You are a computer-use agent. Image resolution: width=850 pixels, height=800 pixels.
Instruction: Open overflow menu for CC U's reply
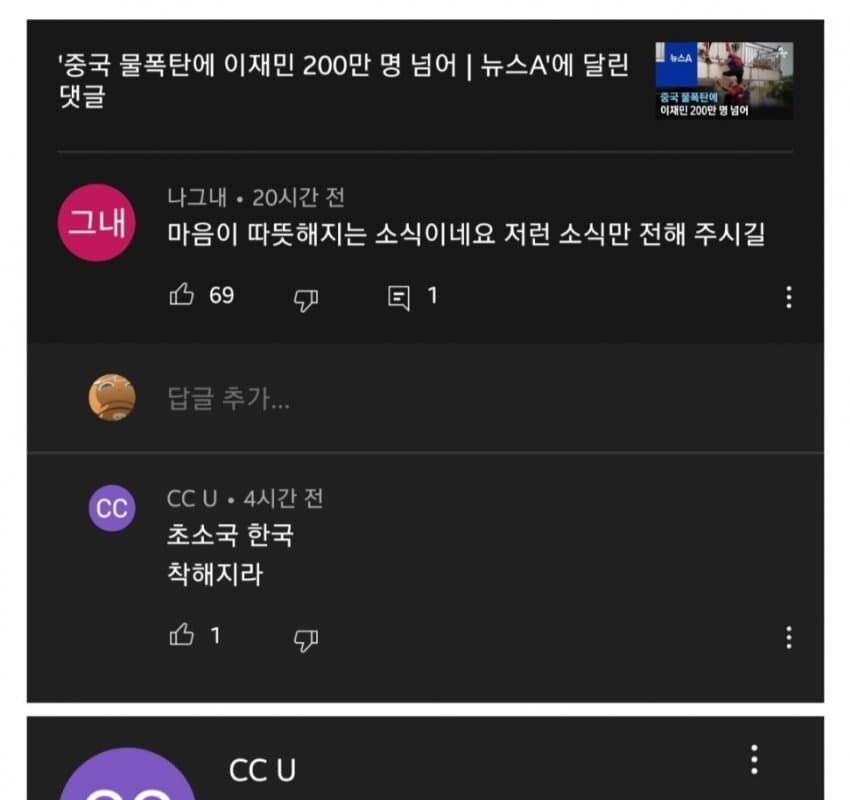click(x=789, y=637)
